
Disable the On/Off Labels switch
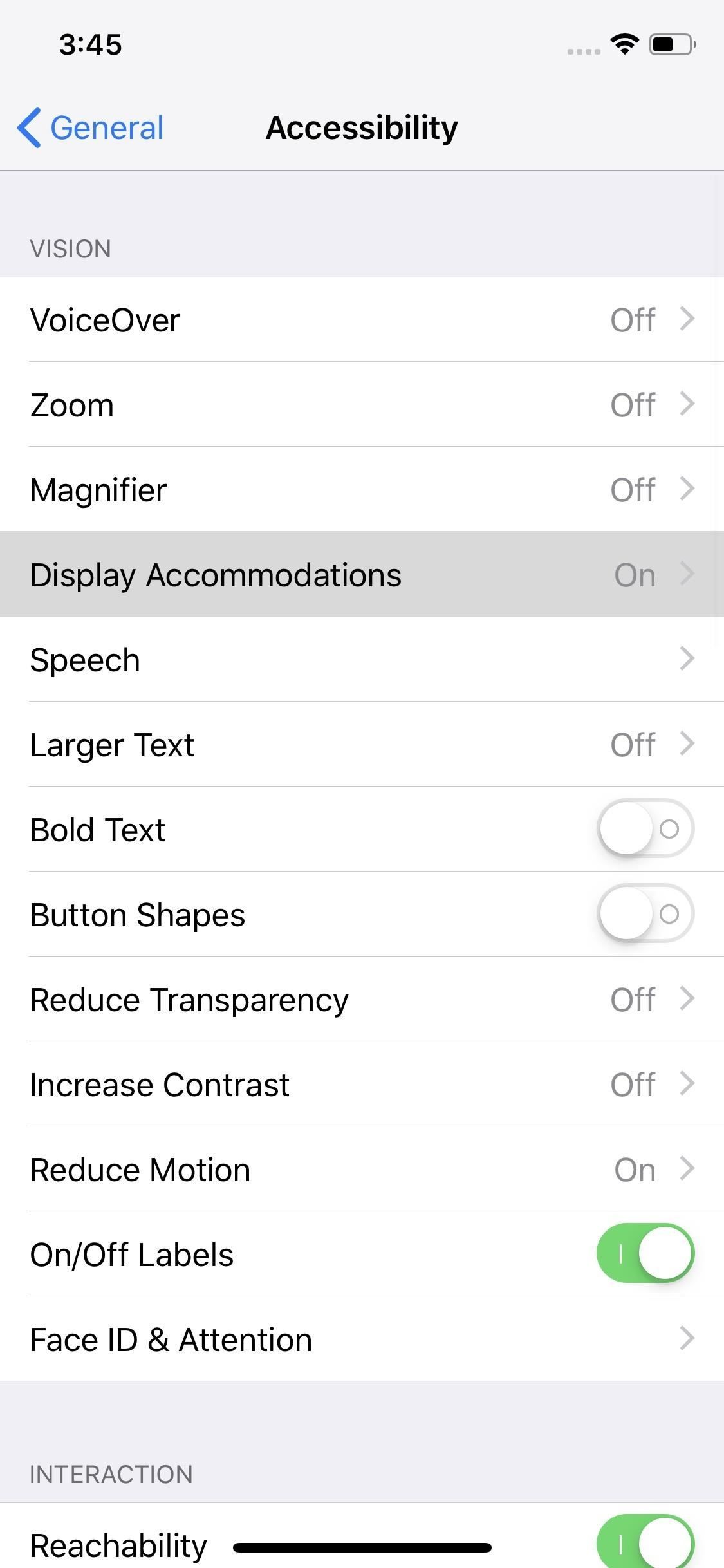645,1253
